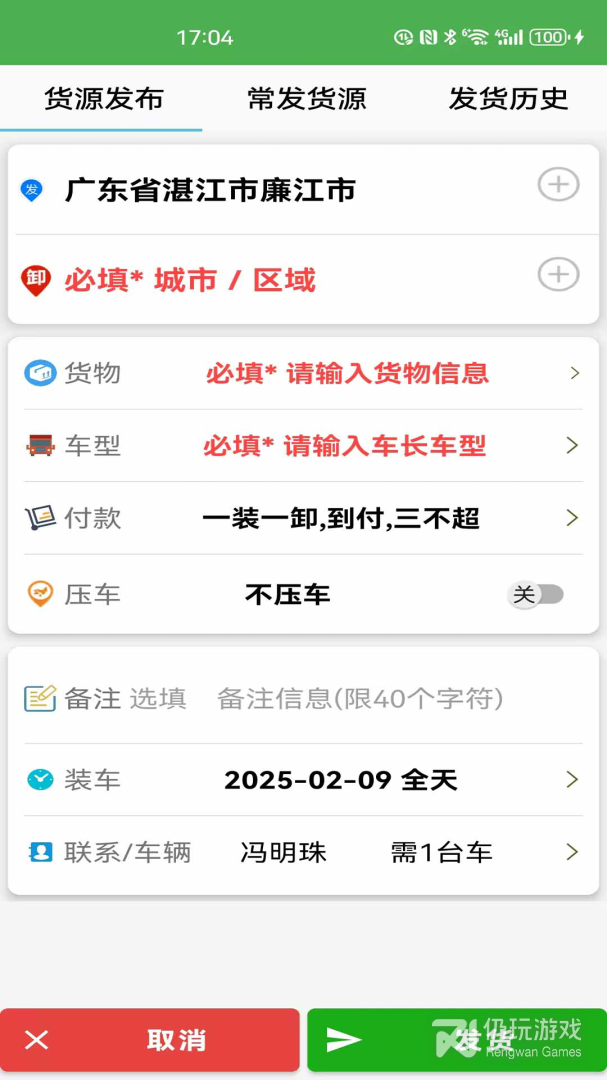Submit with the green 发货 button
The image size is (607, 1080).
457,1040
